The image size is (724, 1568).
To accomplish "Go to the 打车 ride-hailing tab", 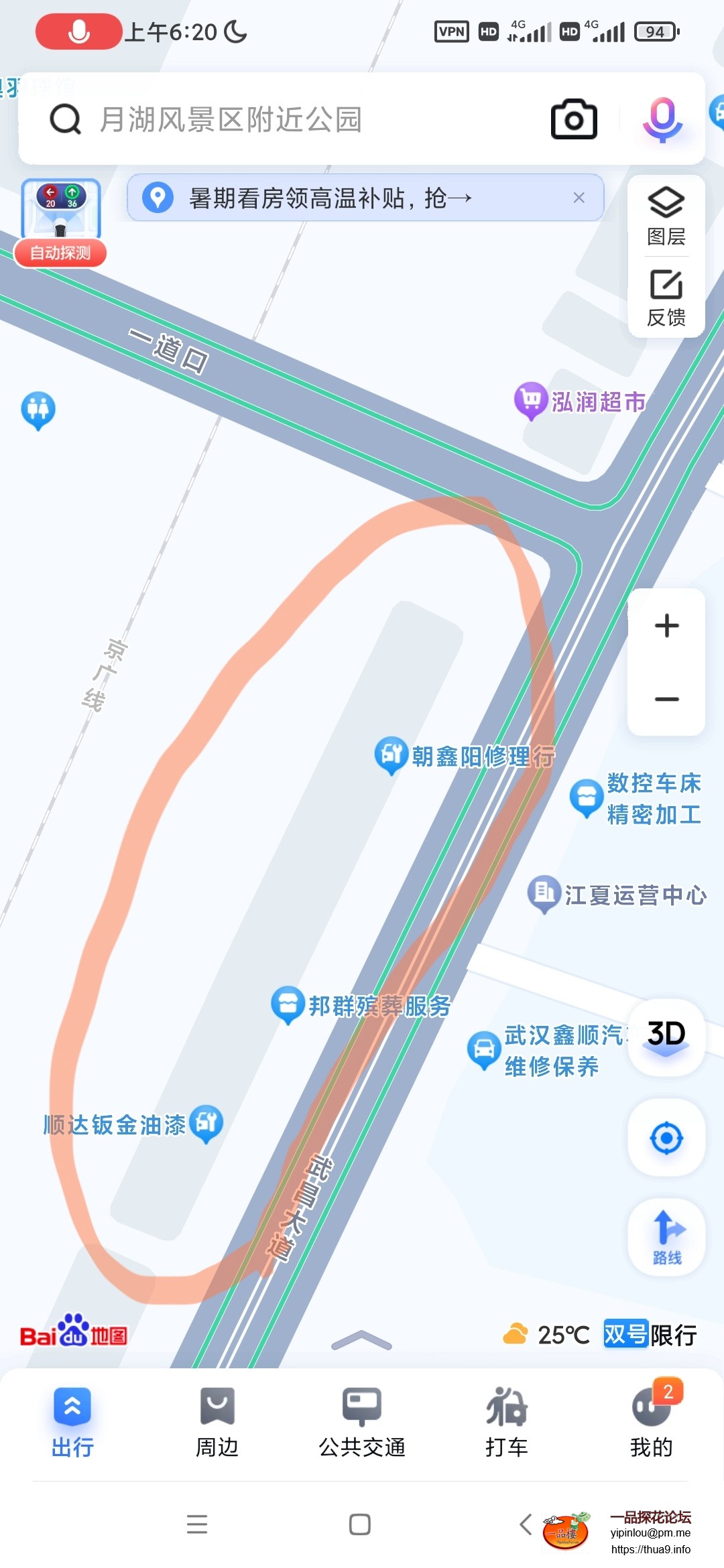I will (507, 1422).
